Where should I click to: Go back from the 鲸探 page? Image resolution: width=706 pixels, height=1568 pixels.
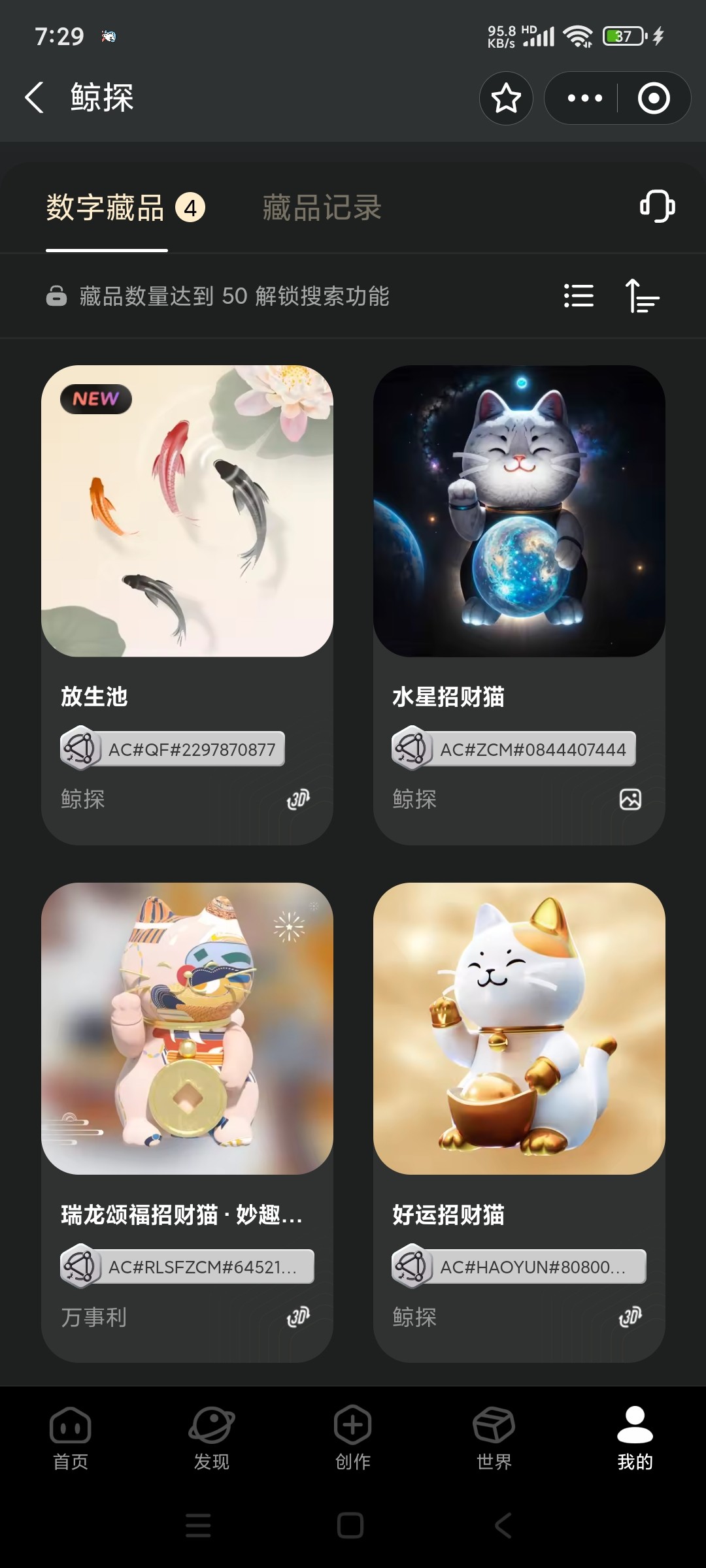[35, 98]
